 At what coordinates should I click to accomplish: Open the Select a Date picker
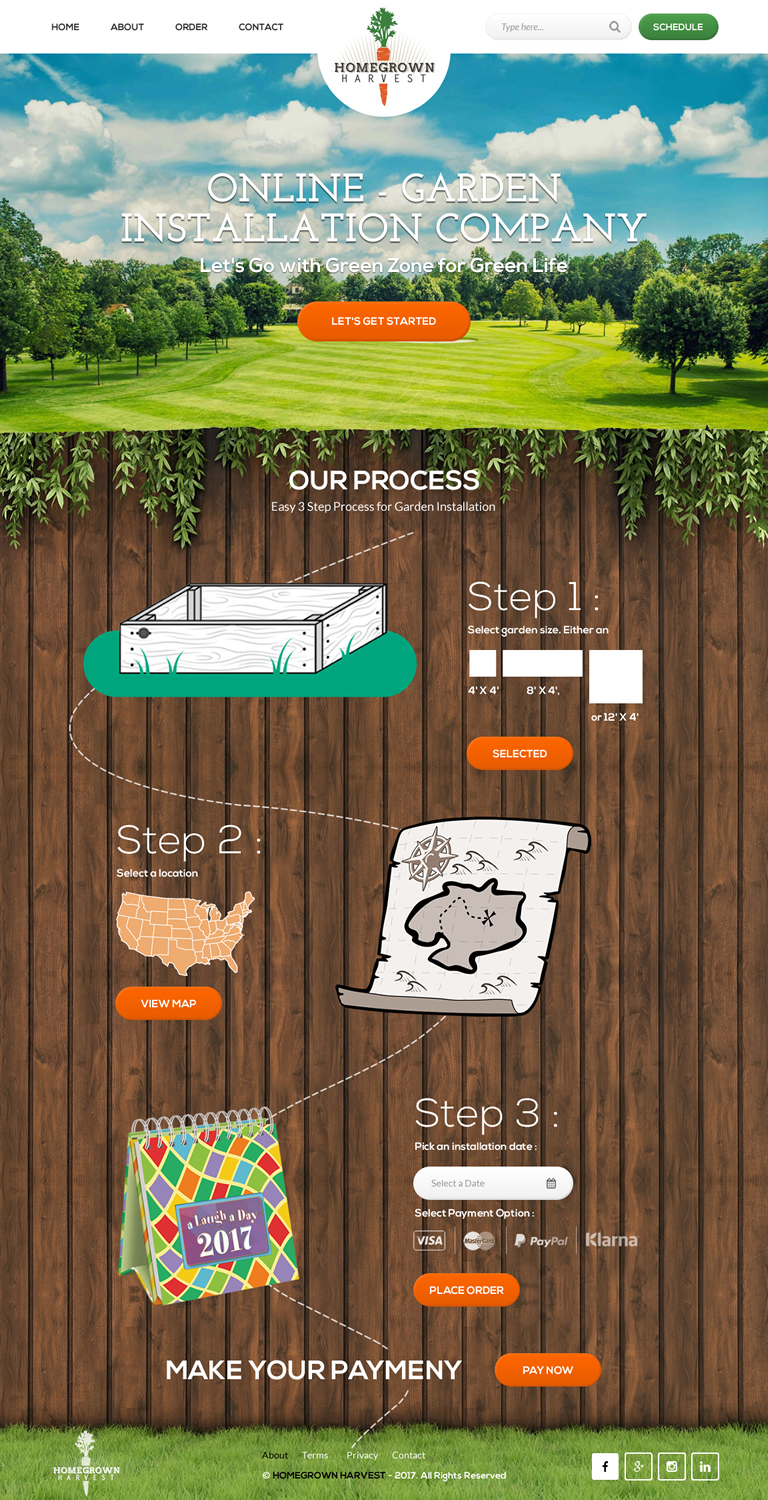pyautogui.click(x=492, y=1183)
